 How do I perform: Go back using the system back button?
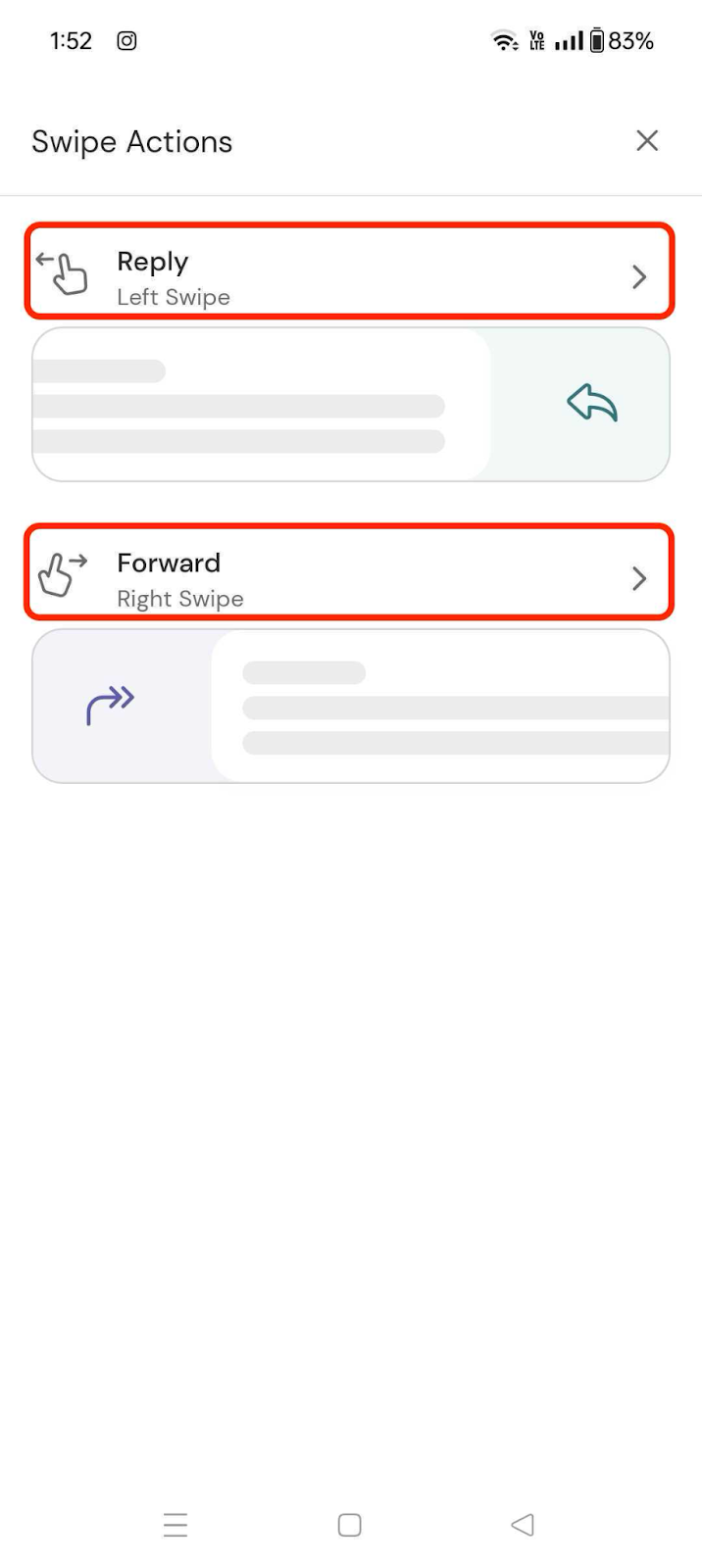[523, 1525]
